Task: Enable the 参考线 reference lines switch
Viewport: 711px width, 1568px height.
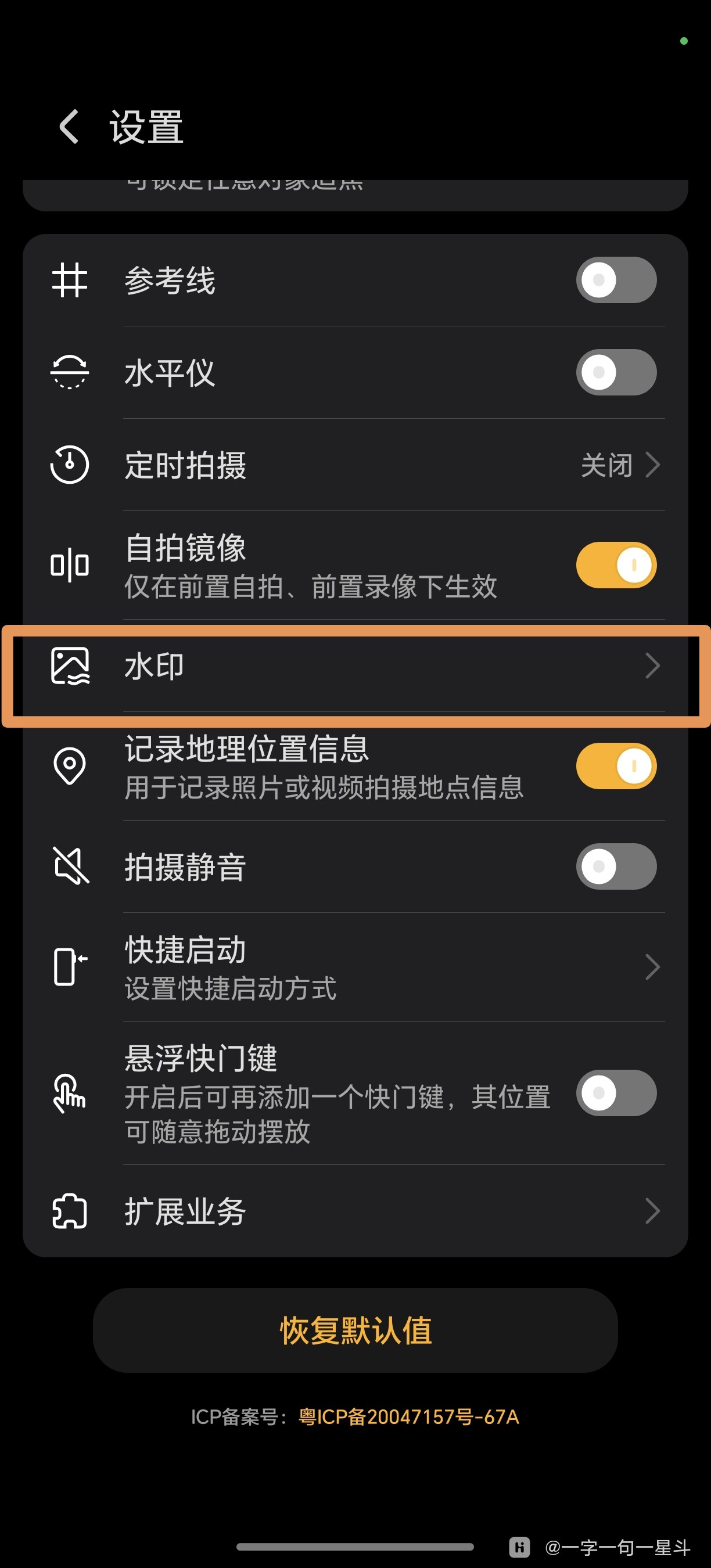Action: [x=616, y=280]
